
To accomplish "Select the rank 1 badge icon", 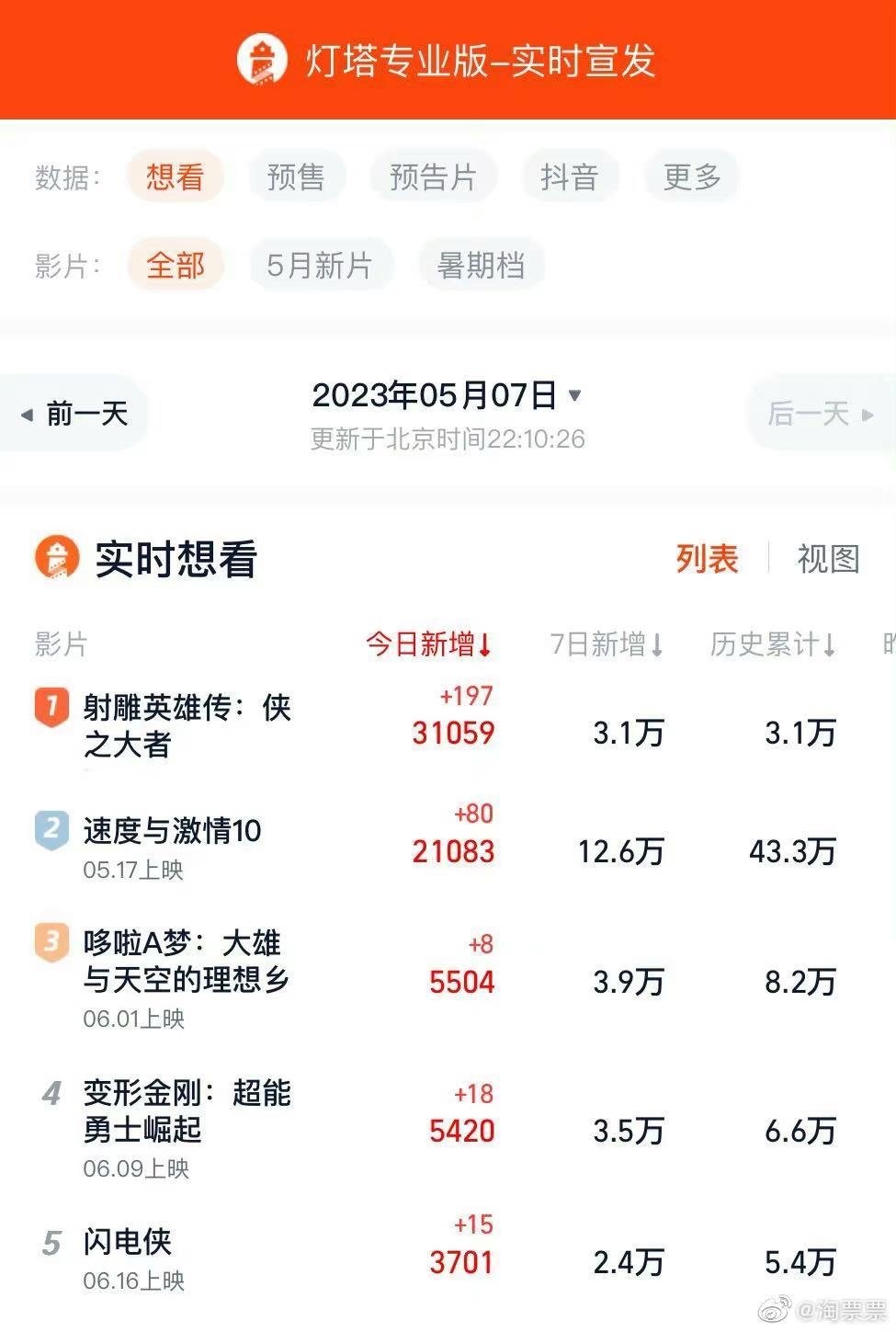I will click(x=51, y=706).
